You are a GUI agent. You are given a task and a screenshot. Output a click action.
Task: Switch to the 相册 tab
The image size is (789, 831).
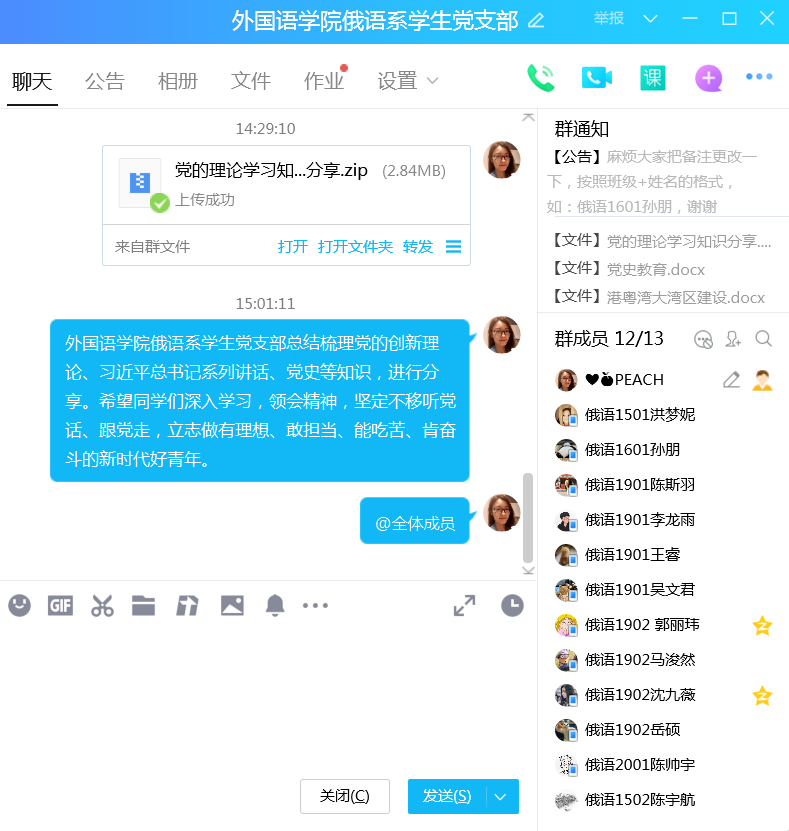[x=177, y=82]
